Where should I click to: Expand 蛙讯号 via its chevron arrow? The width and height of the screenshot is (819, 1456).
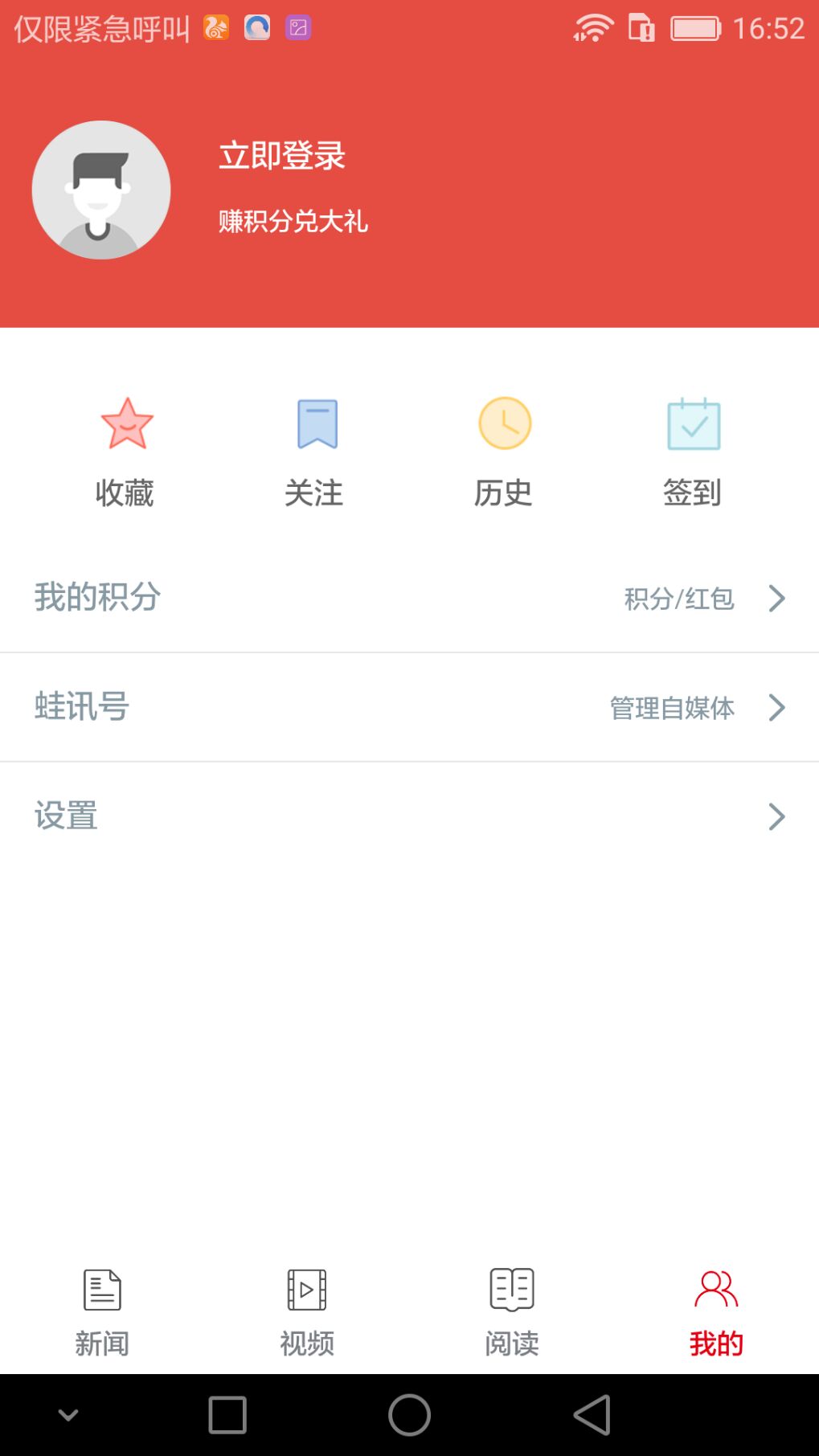776,707
